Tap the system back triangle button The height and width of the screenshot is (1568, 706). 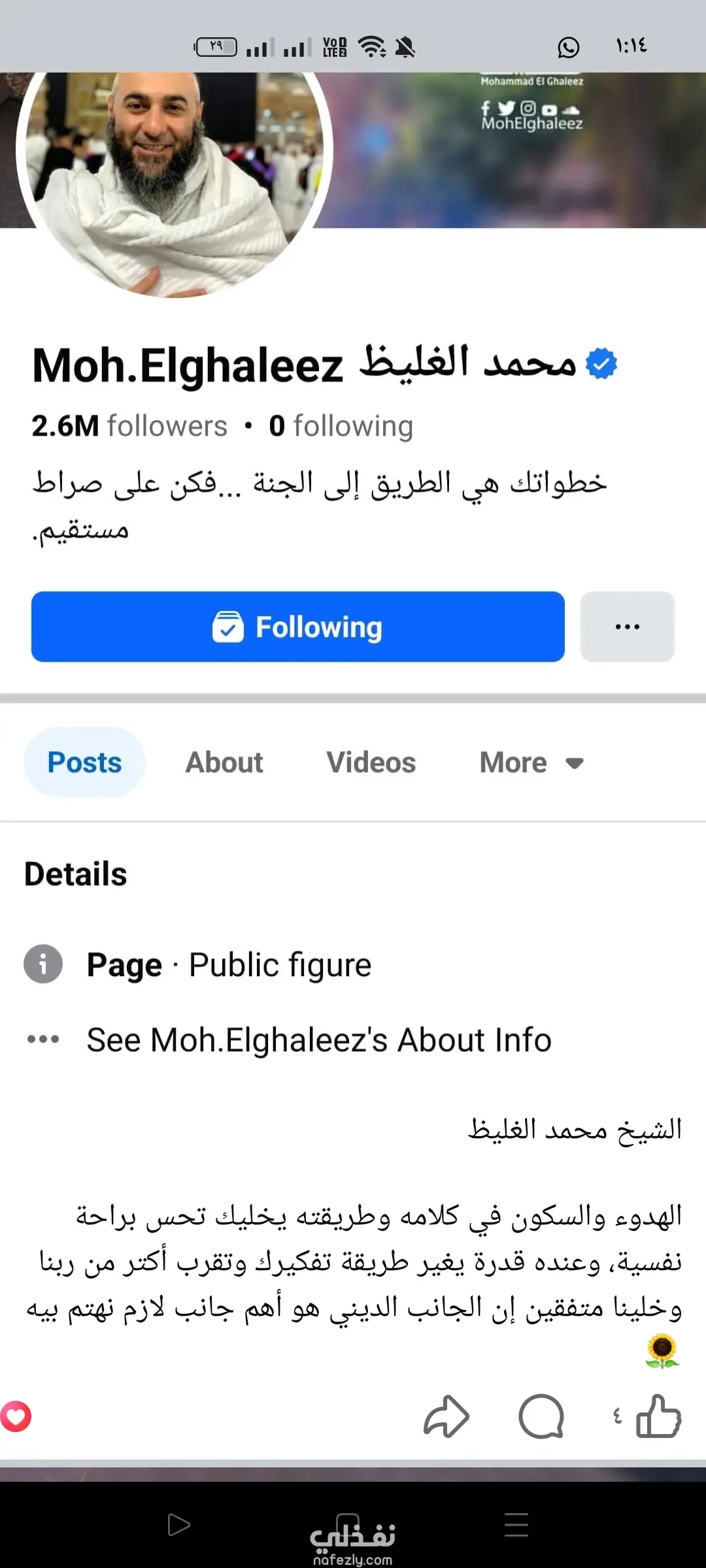pos(178,1525)
